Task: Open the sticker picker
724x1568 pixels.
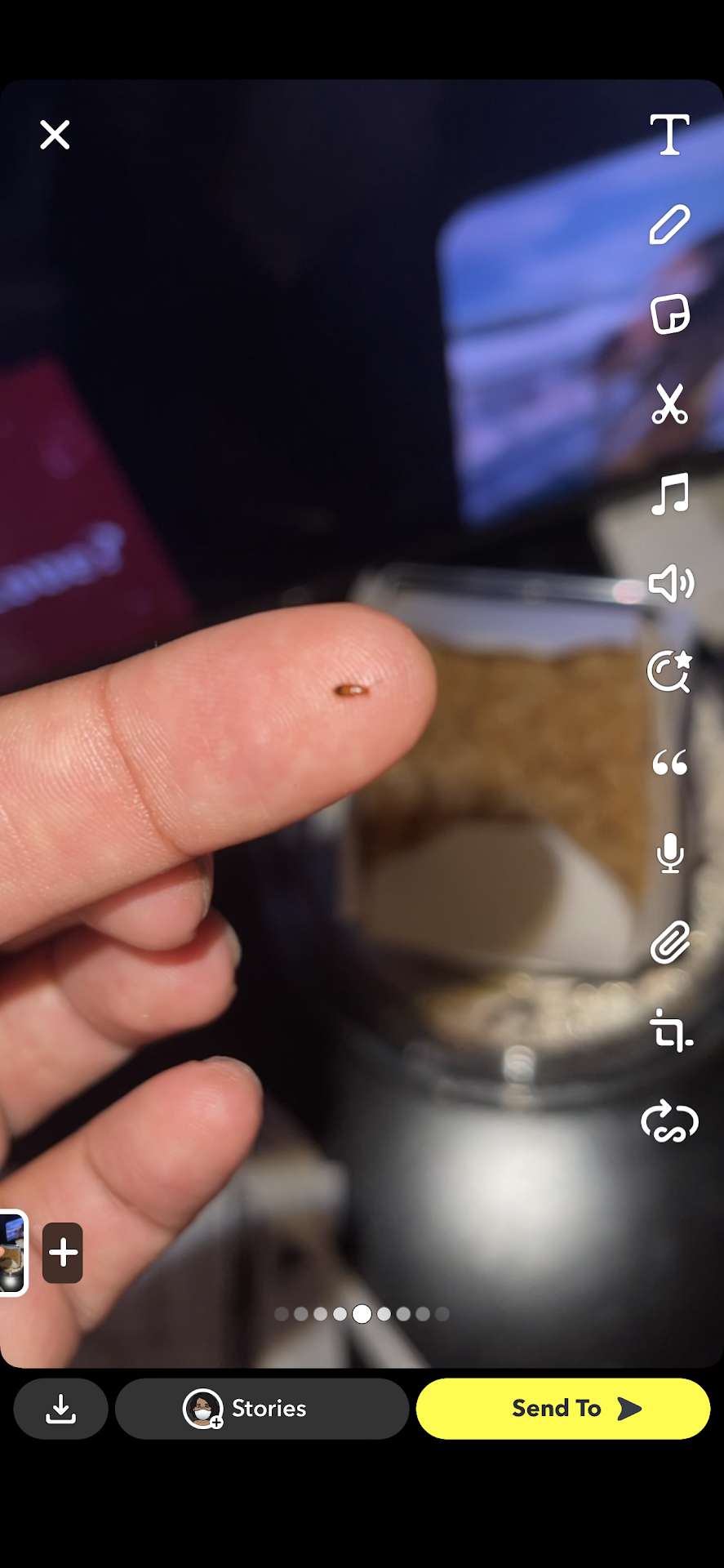Action: [x=669, y=314]
